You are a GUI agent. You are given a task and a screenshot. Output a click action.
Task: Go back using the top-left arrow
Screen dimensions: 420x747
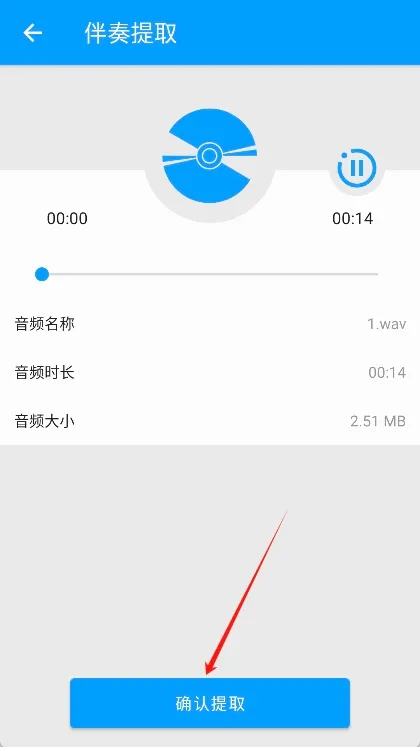[x=33, y=33]
